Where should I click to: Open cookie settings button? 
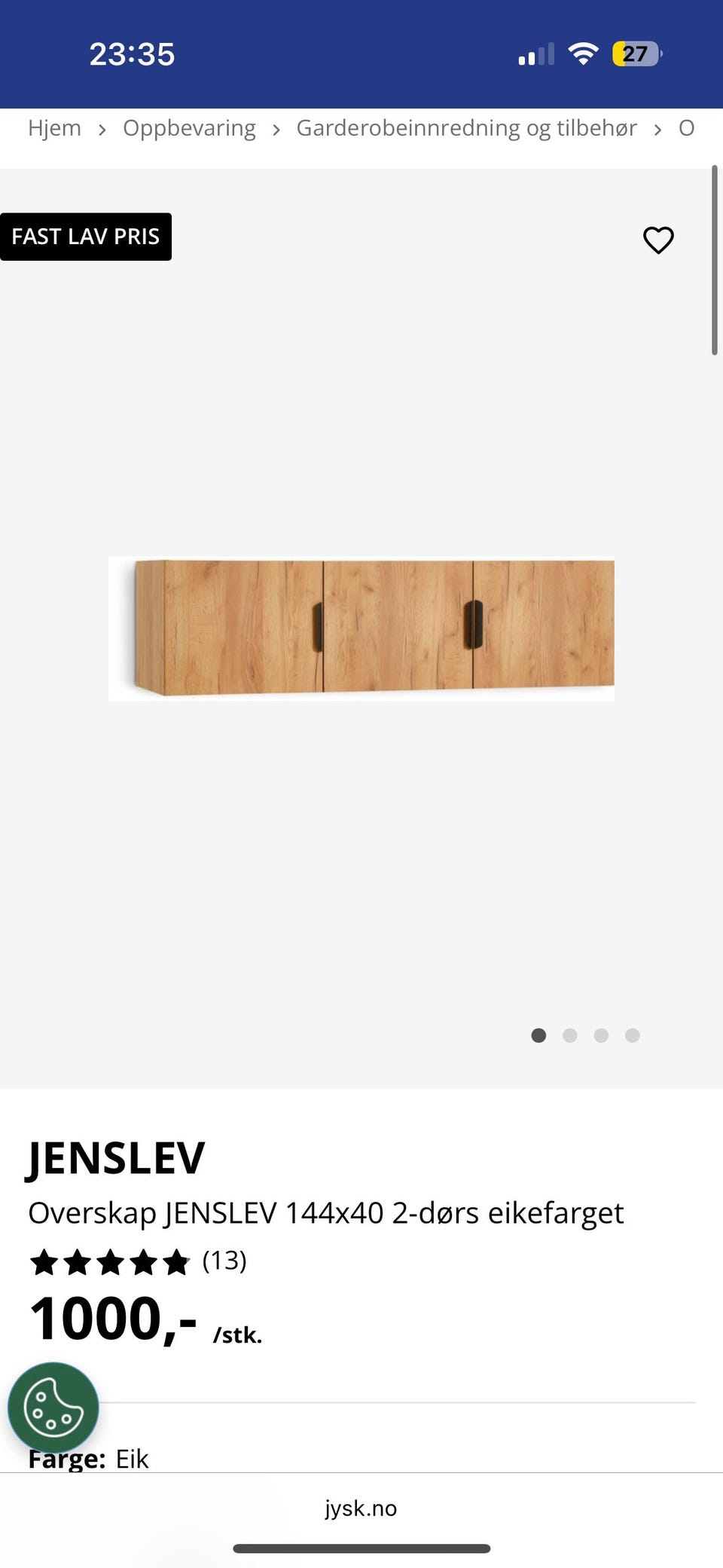53,1408
